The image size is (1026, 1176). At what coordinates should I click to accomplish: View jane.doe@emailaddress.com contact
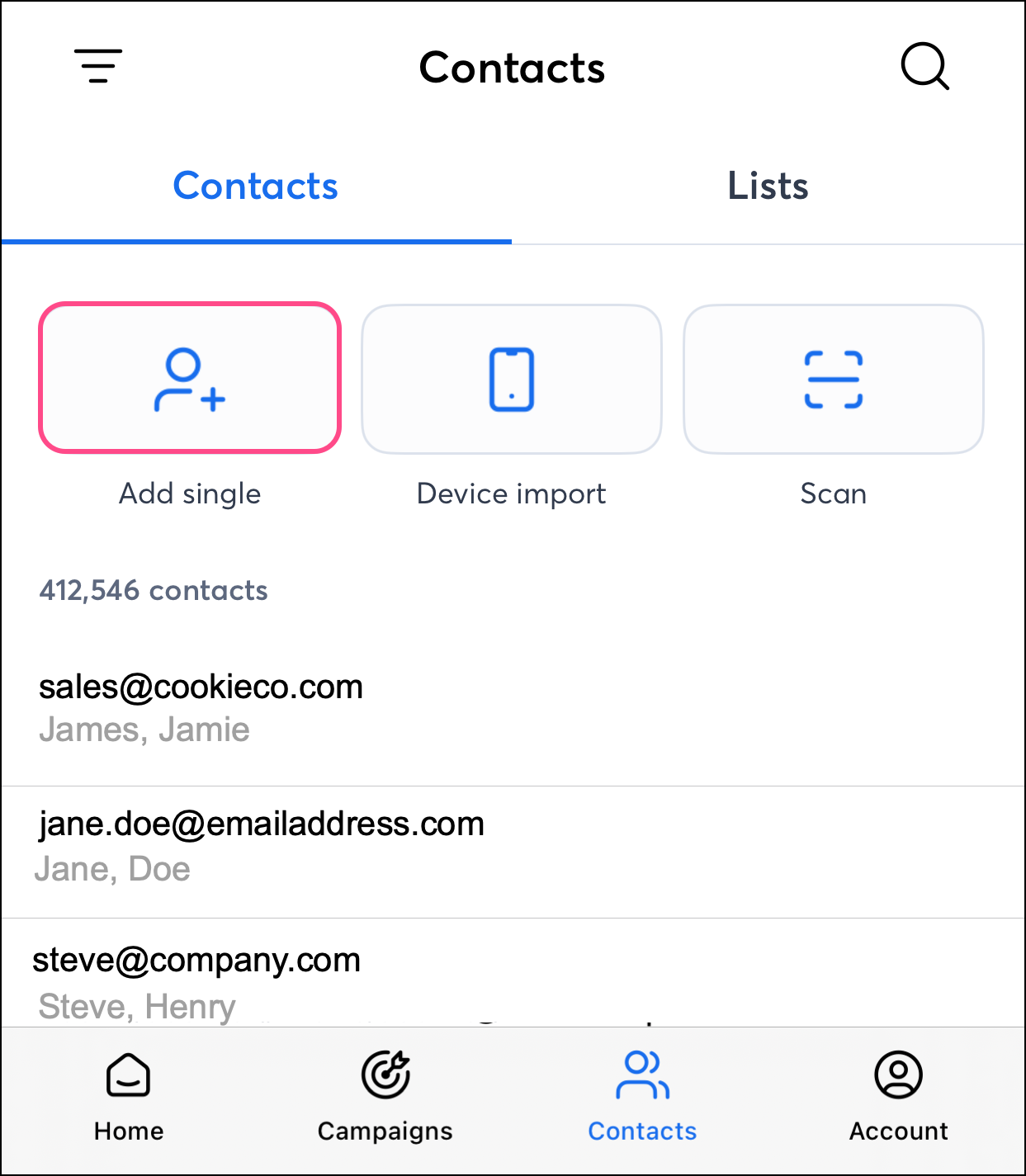(x=261, y=845)
